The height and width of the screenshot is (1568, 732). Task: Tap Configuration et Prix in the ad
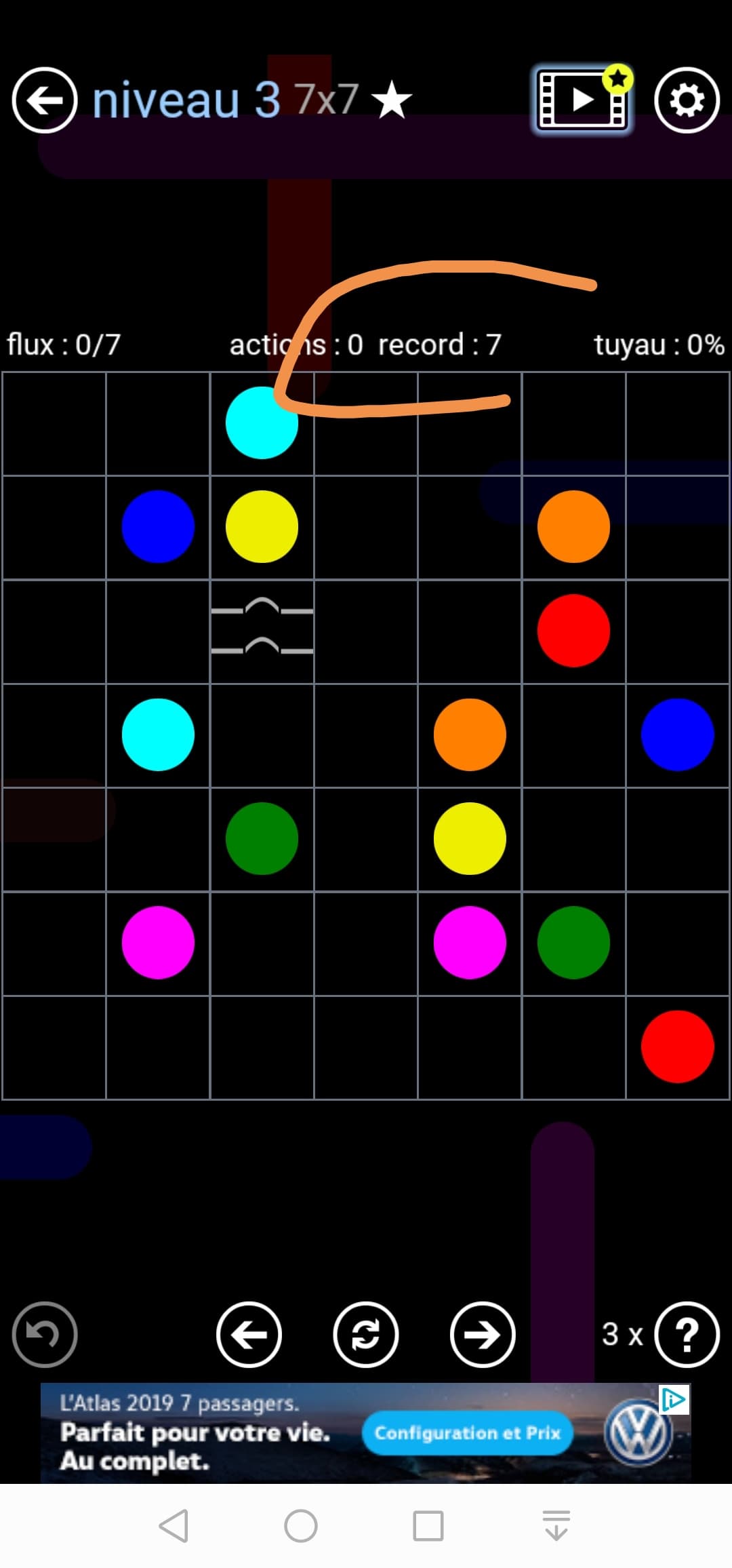(468, 1432)
